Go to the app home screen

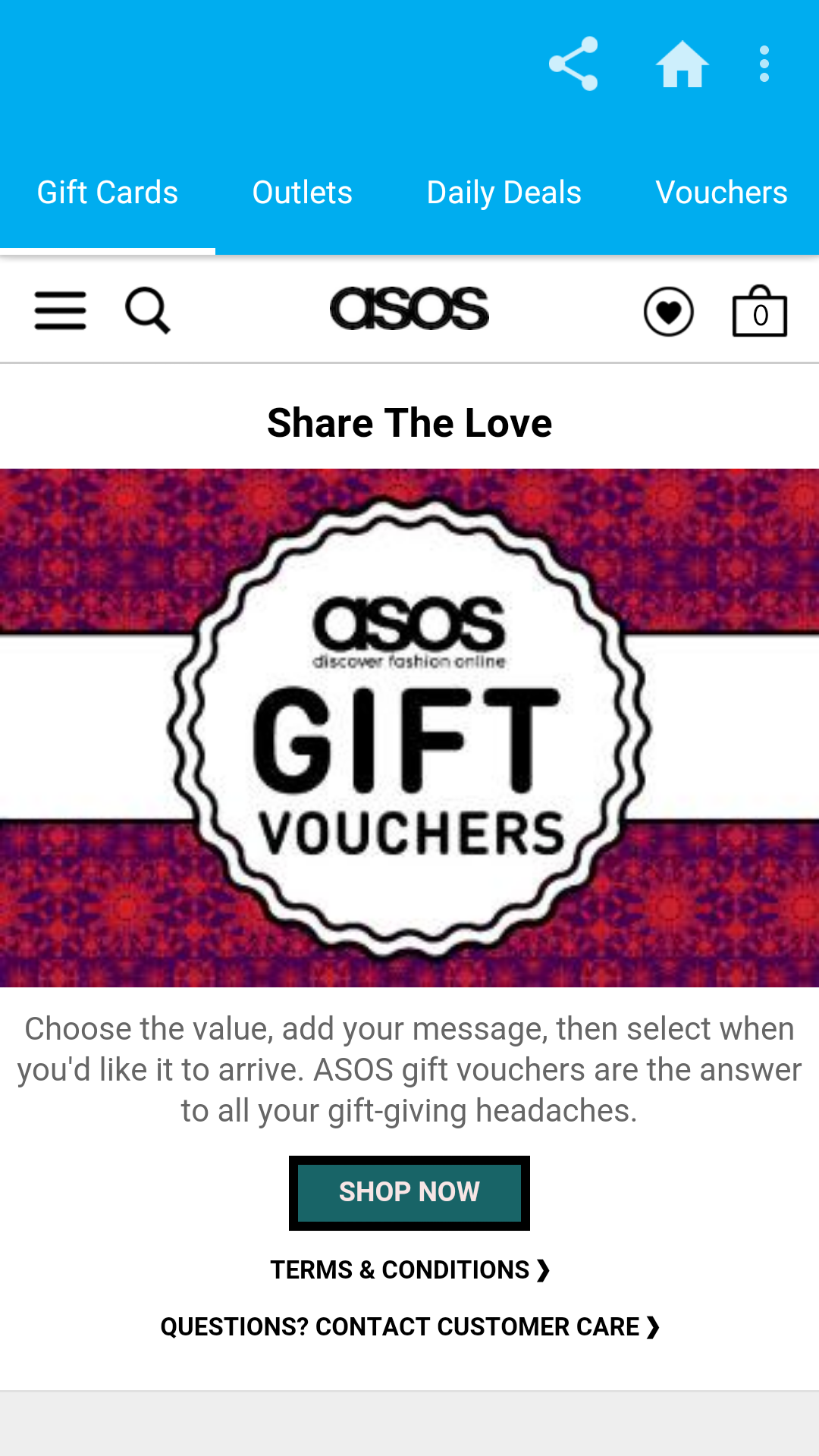coord(682,64)
